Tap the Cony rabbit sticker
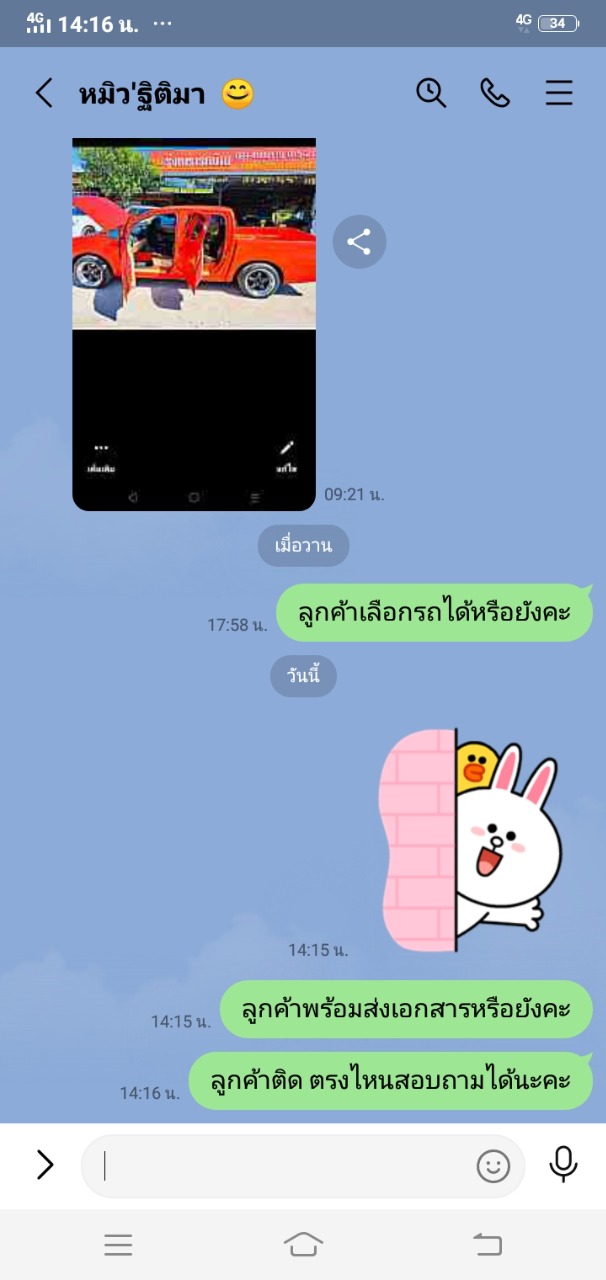Image resolution: width=606 pixels, height=1280 pixels. click(x=471, y=840)
